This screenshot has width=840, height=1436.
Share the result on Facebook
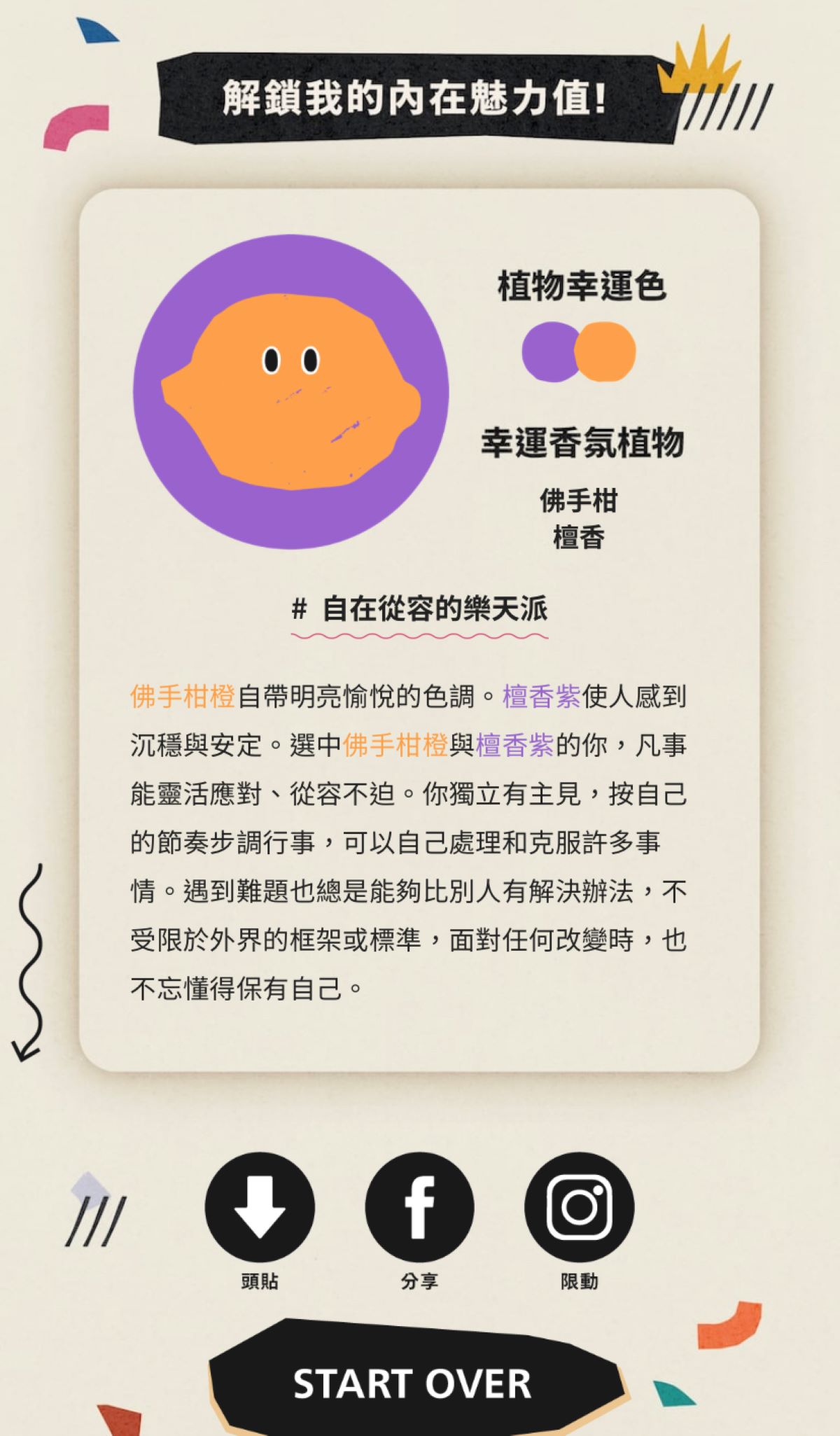419,1207
